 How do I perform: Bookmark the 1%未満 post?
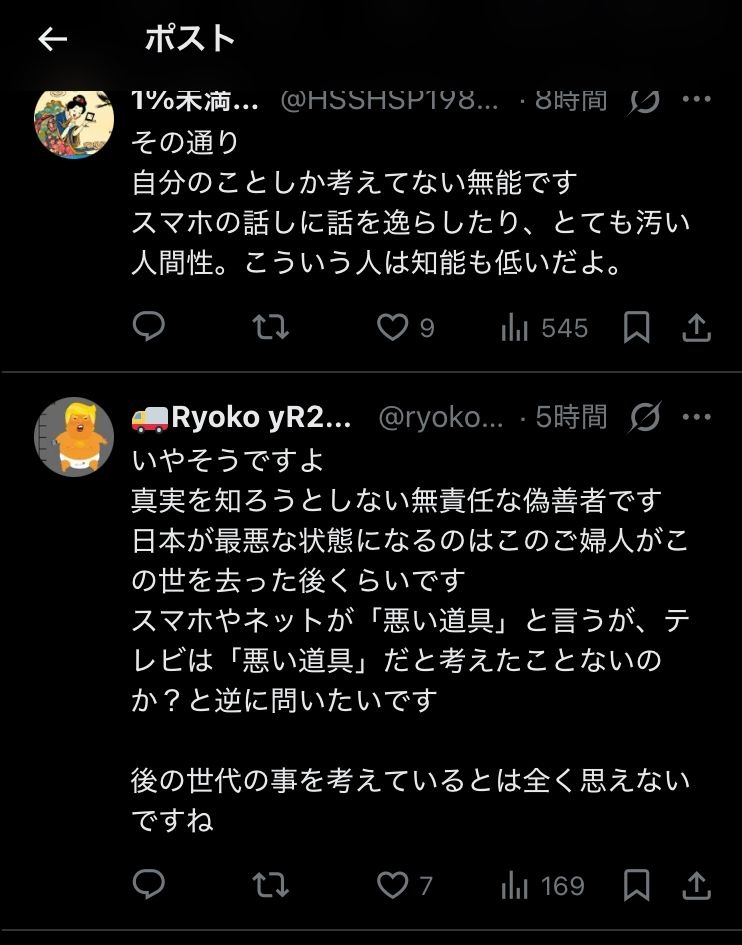(x=636, y=327)
